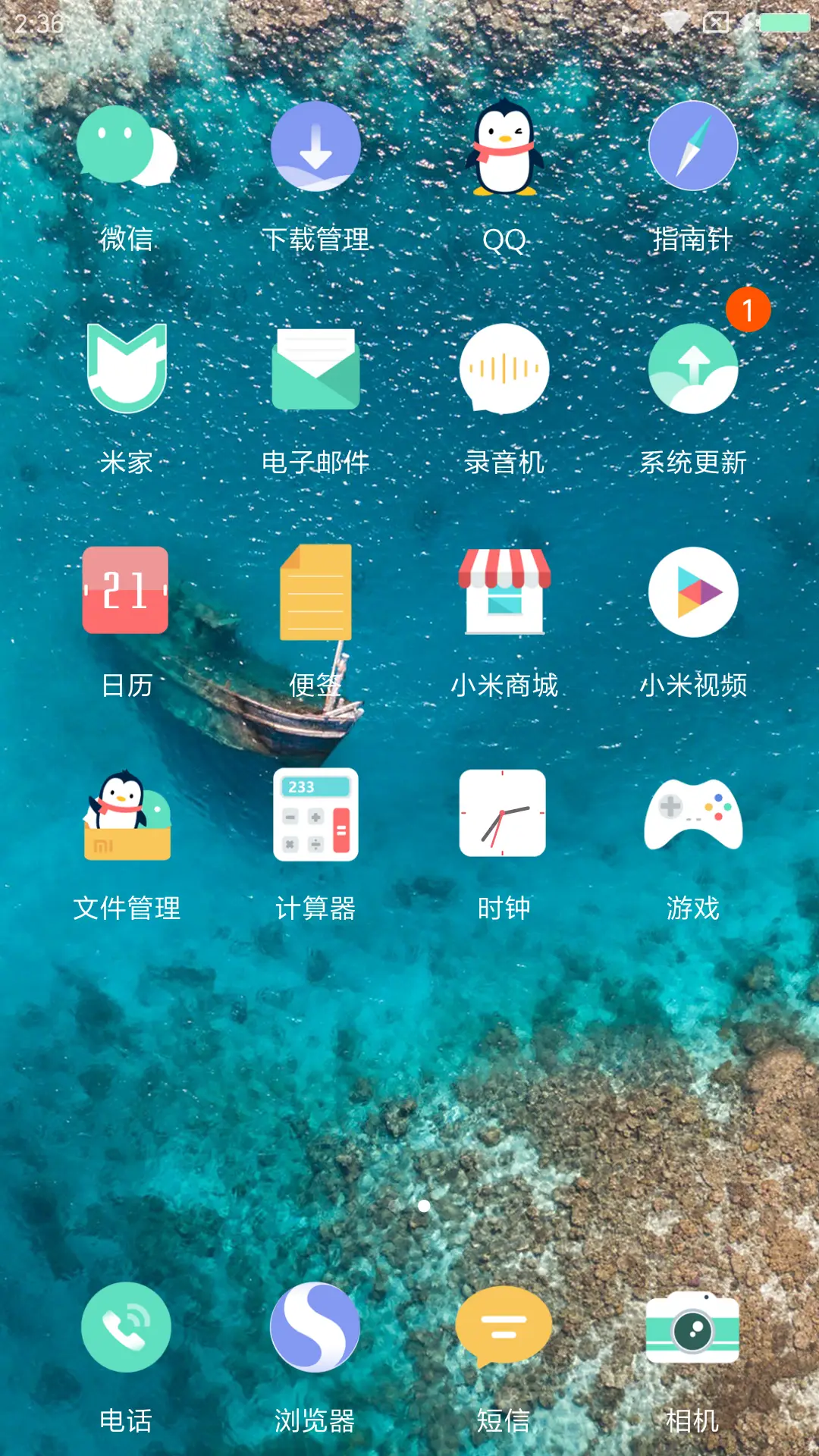Open the Clock (时钟) app
Viewport: 819px width, 1456px height.
coord(504,814)
